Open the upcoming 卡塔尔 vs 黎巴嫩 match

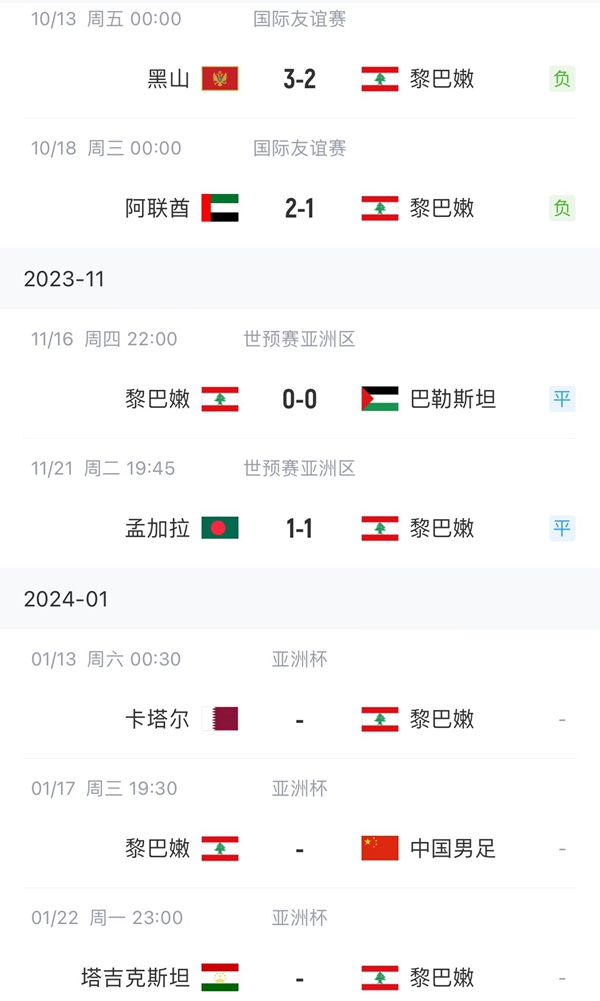pyautogui.click(x=300, y=695)
